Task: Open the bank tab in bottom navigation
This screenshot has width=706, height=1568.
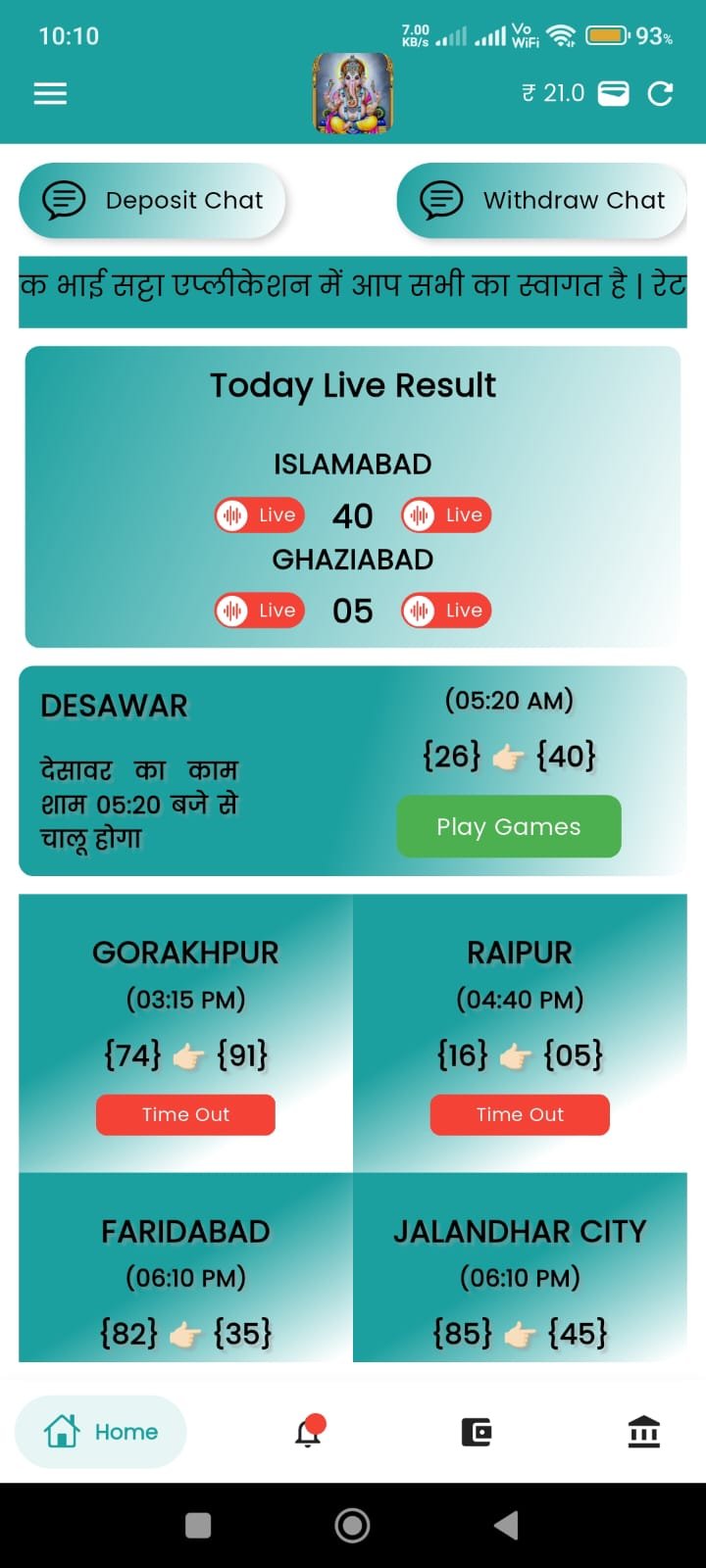Action: 644,1432
